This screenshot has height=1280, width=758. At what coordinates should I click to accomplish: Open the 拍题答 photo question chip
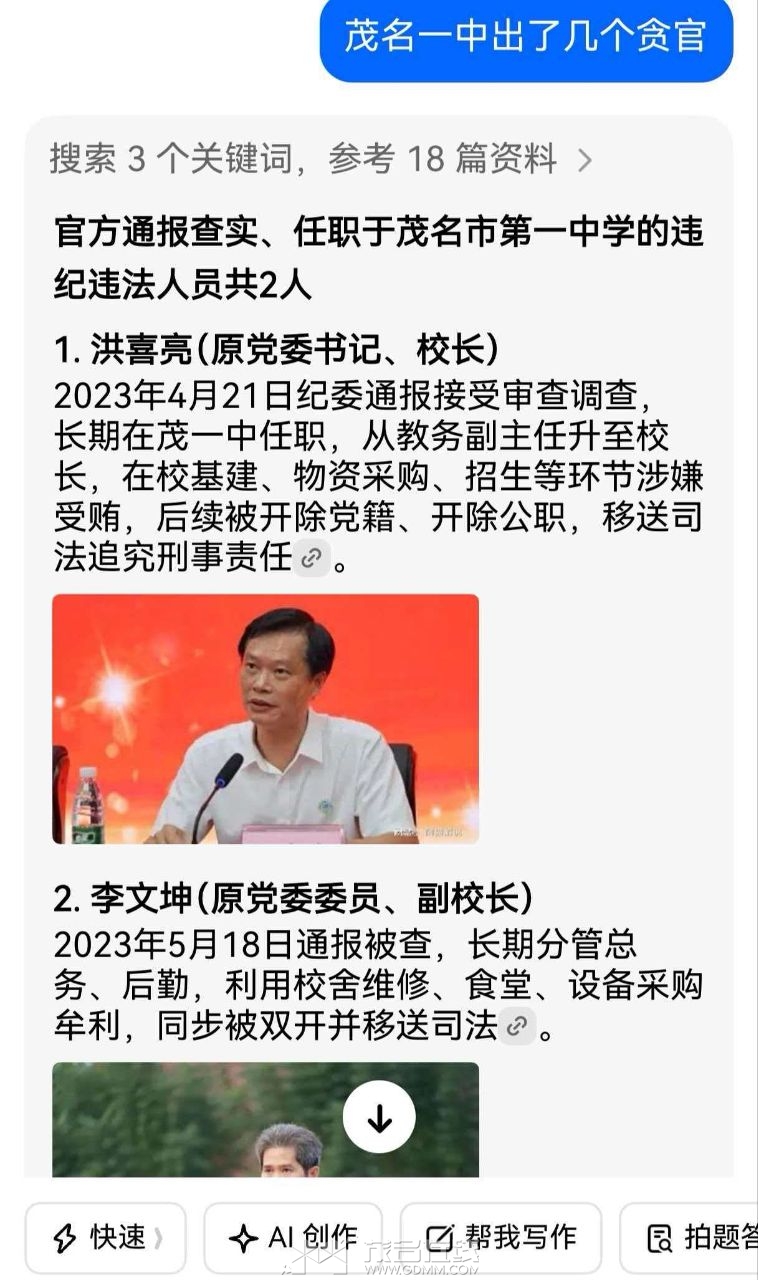689,1238
